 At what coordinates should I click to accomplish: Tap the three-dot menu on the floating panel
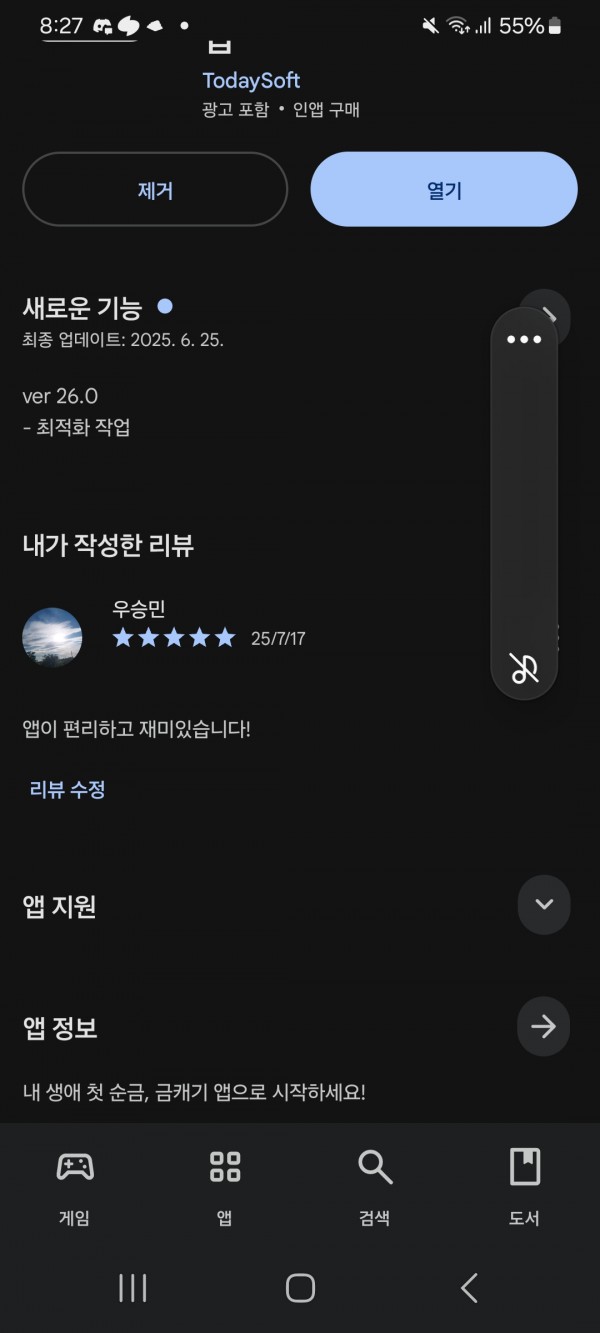coord(524,340)
